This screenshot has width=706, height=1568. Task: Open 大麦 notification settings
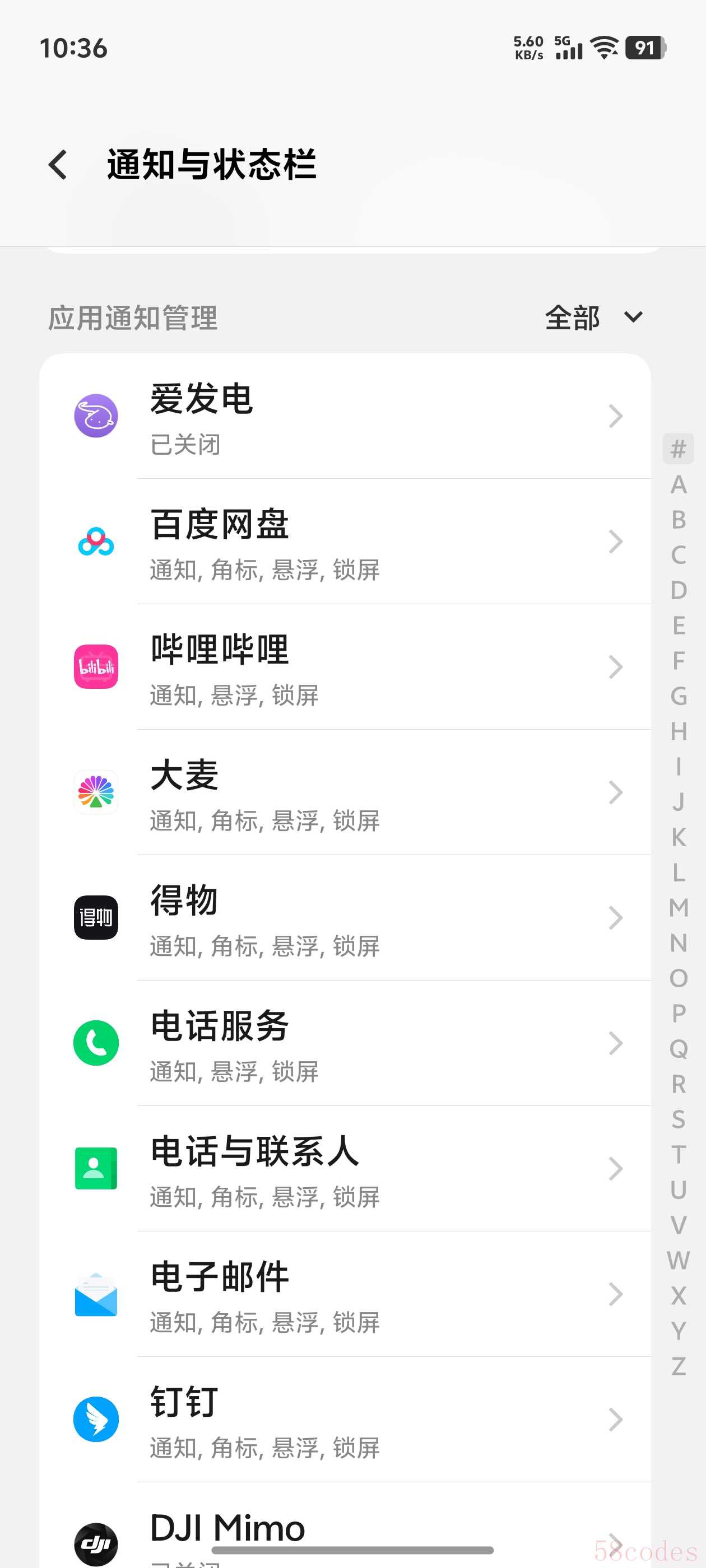tap(345, 792)
